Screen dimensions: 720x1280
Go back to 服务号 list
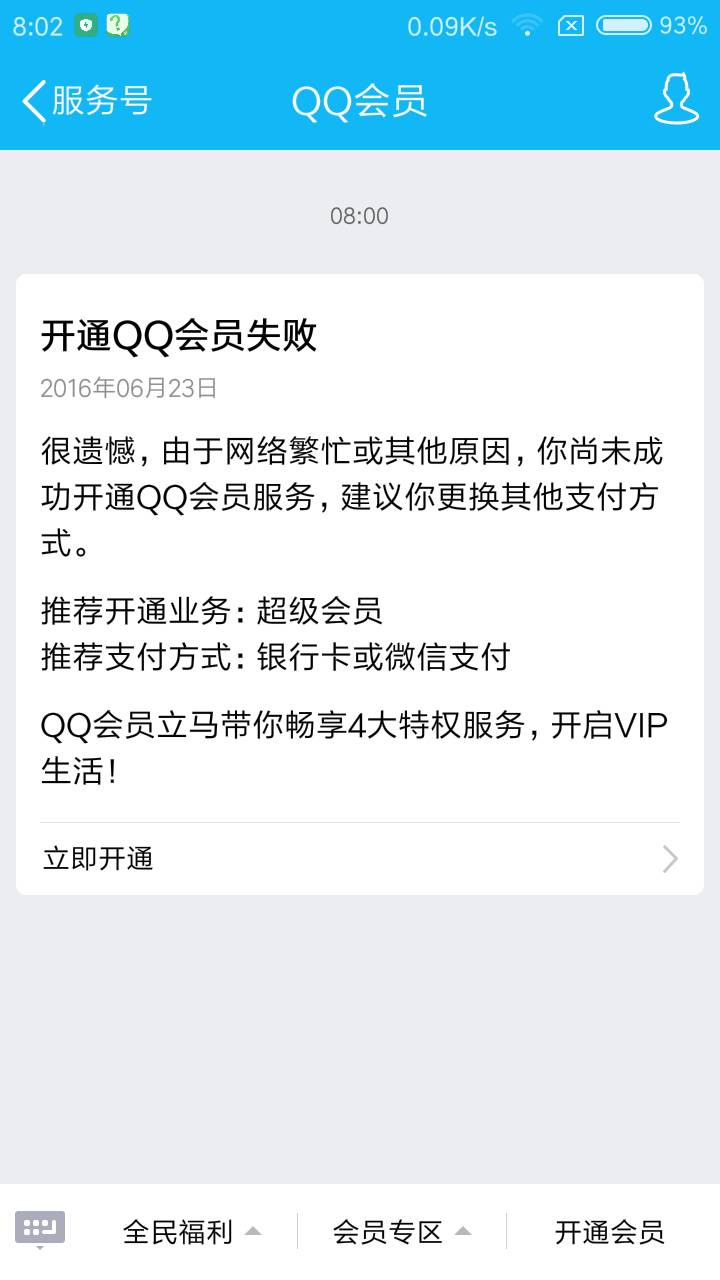click(x=85, y=101)
